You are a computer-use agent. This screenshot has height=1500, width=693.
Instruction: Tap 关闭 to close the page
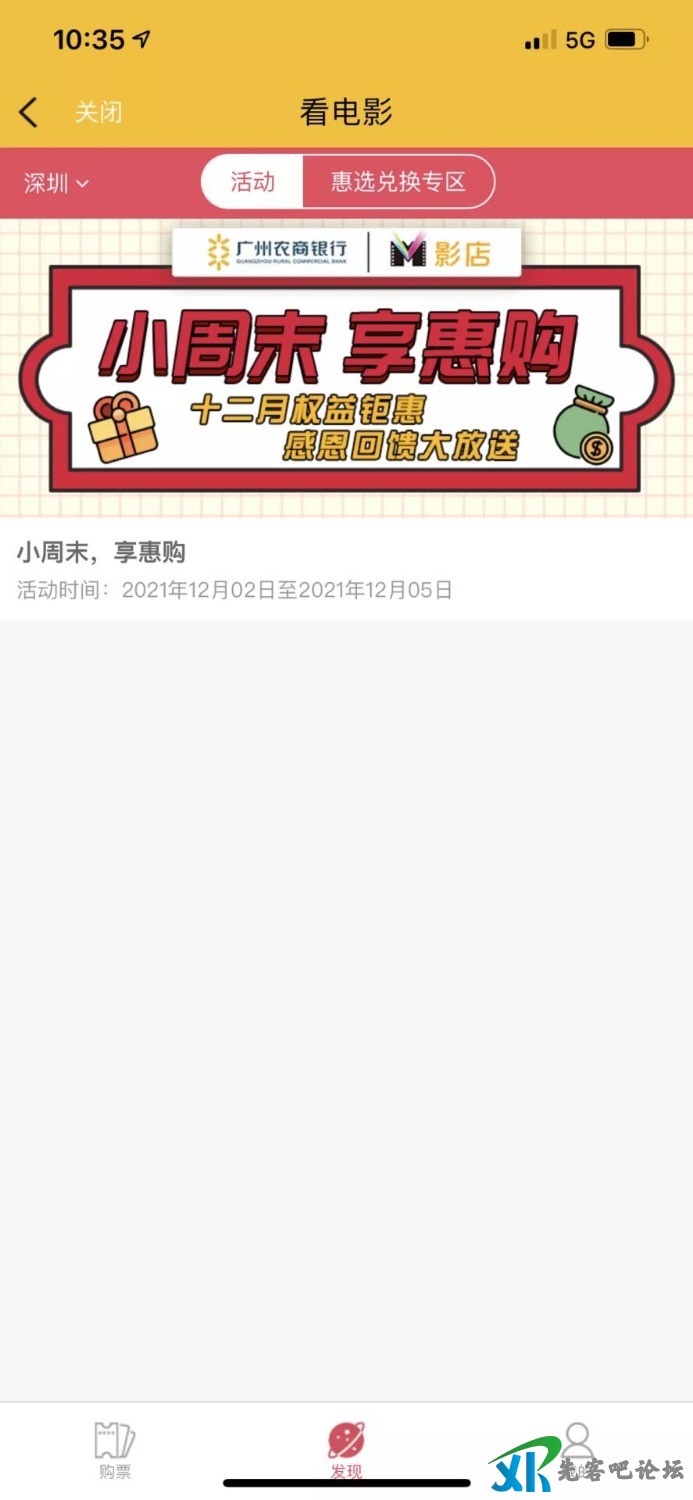(98, 112)
